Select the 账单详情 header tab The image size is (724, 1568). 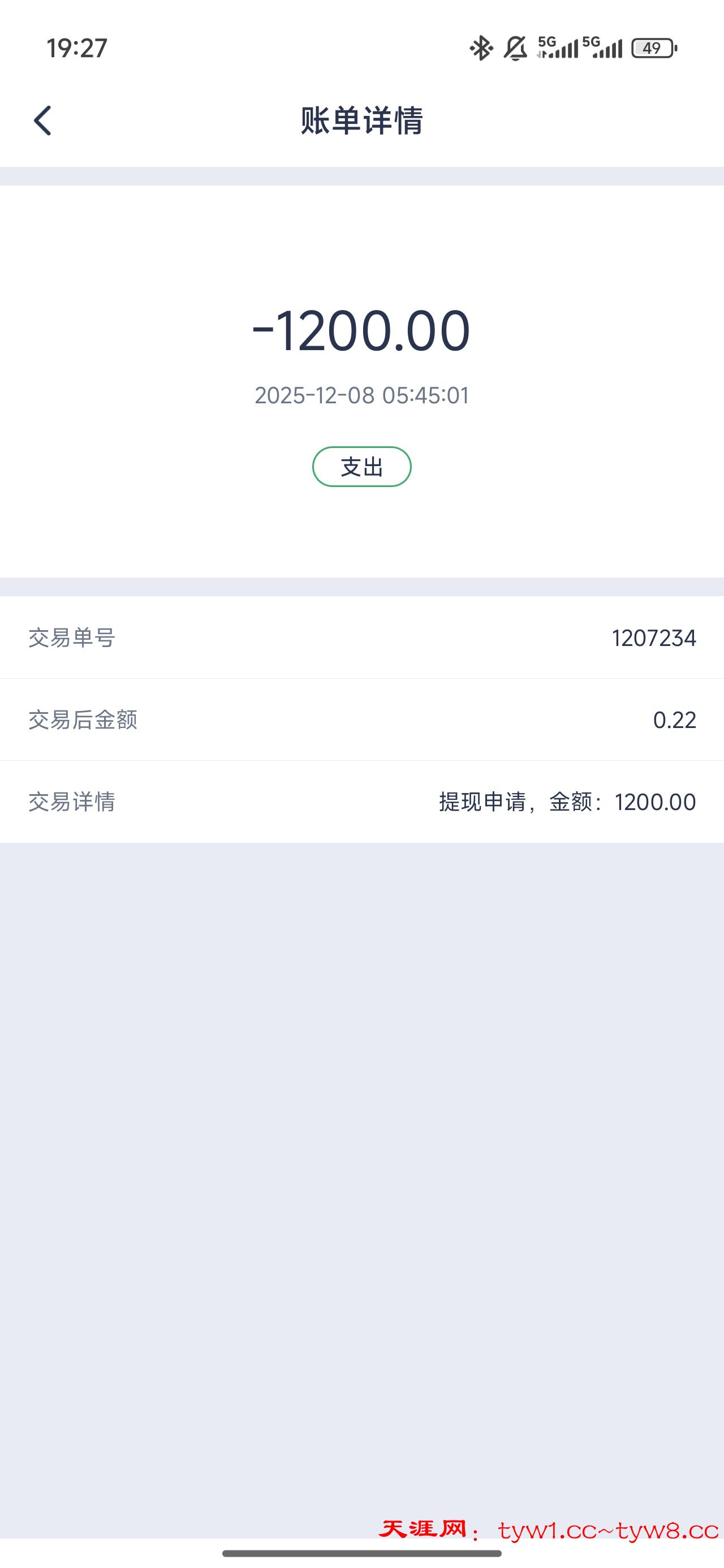coord(361,120)
